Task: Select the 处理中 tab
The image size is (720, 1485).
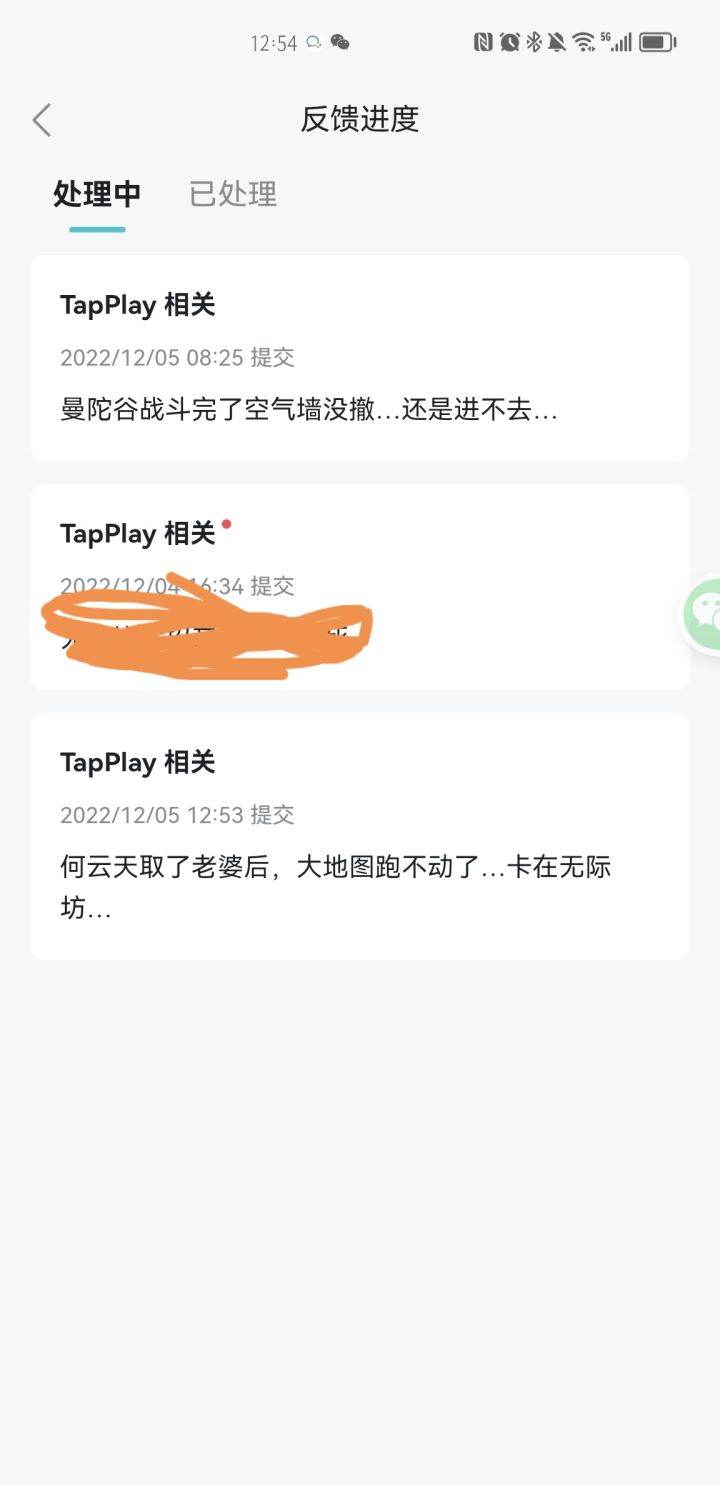Action: click(97, 194)
